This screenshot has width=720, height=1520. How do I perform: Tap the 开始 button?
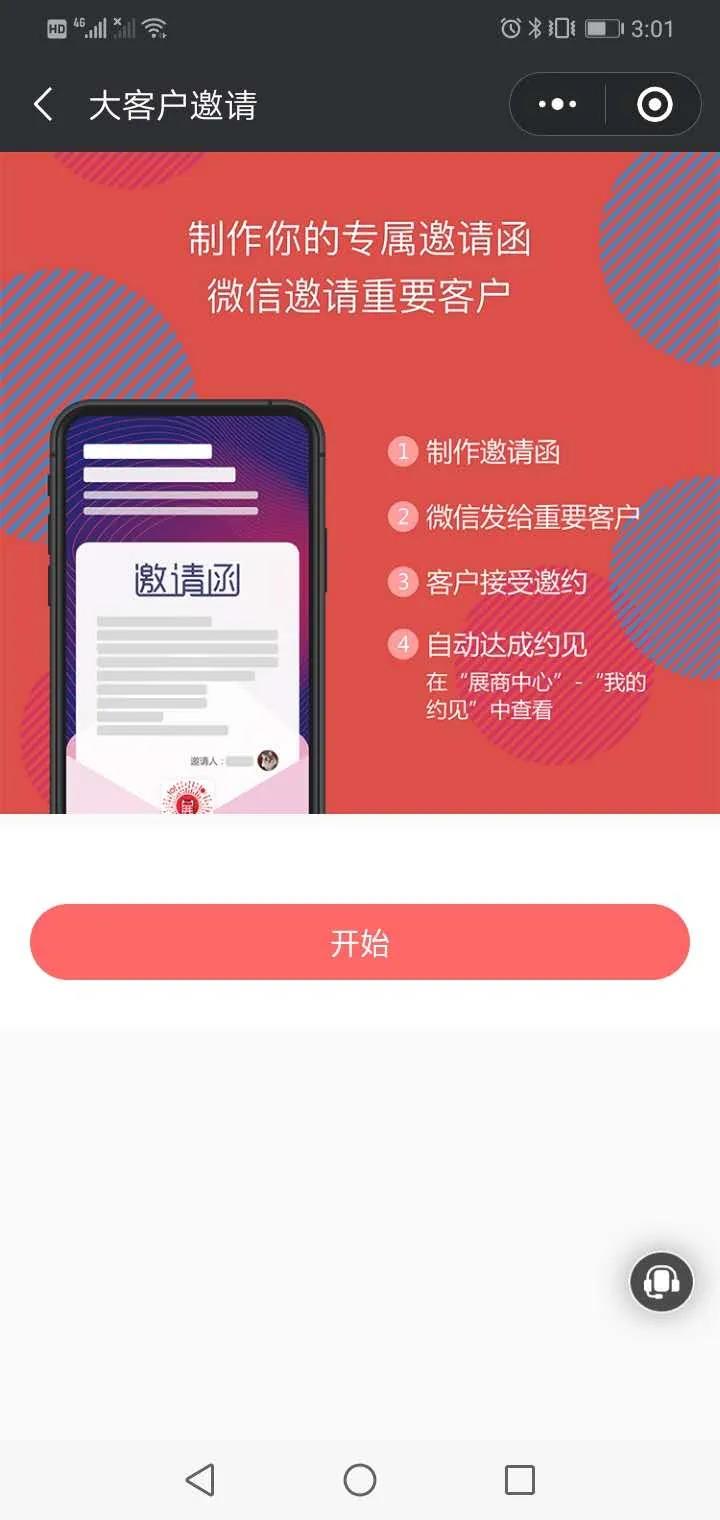(360, 942)
